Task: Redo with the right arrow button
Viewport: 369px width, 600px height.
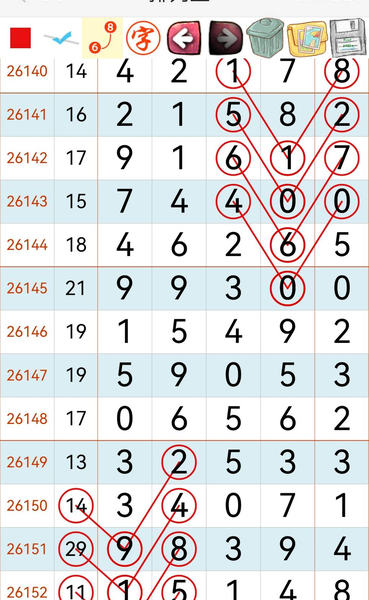Action: click(226, 38)
